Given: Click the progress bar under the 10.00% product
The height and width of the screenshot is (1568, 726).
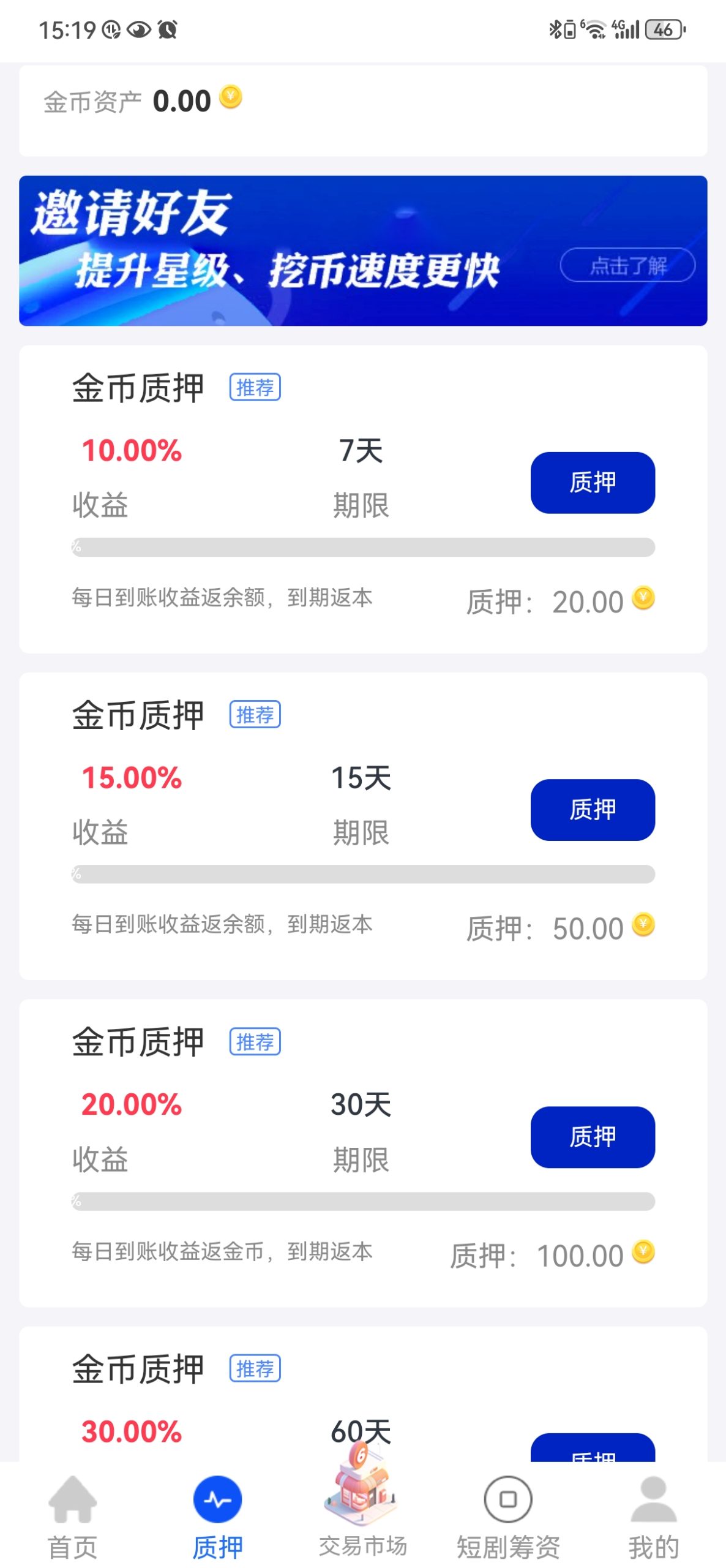Looking at the screenshot, I should (x=361, y=547).
